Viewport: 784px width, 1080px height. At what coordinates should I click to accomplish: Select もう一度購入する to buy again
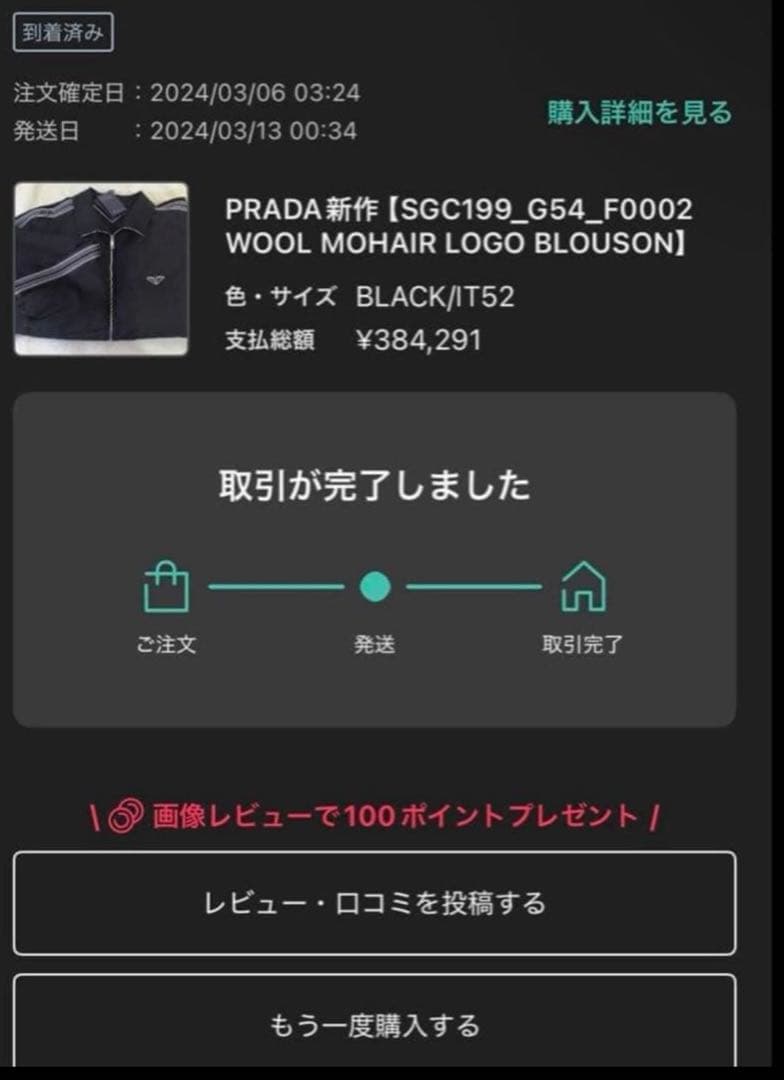374,1024
